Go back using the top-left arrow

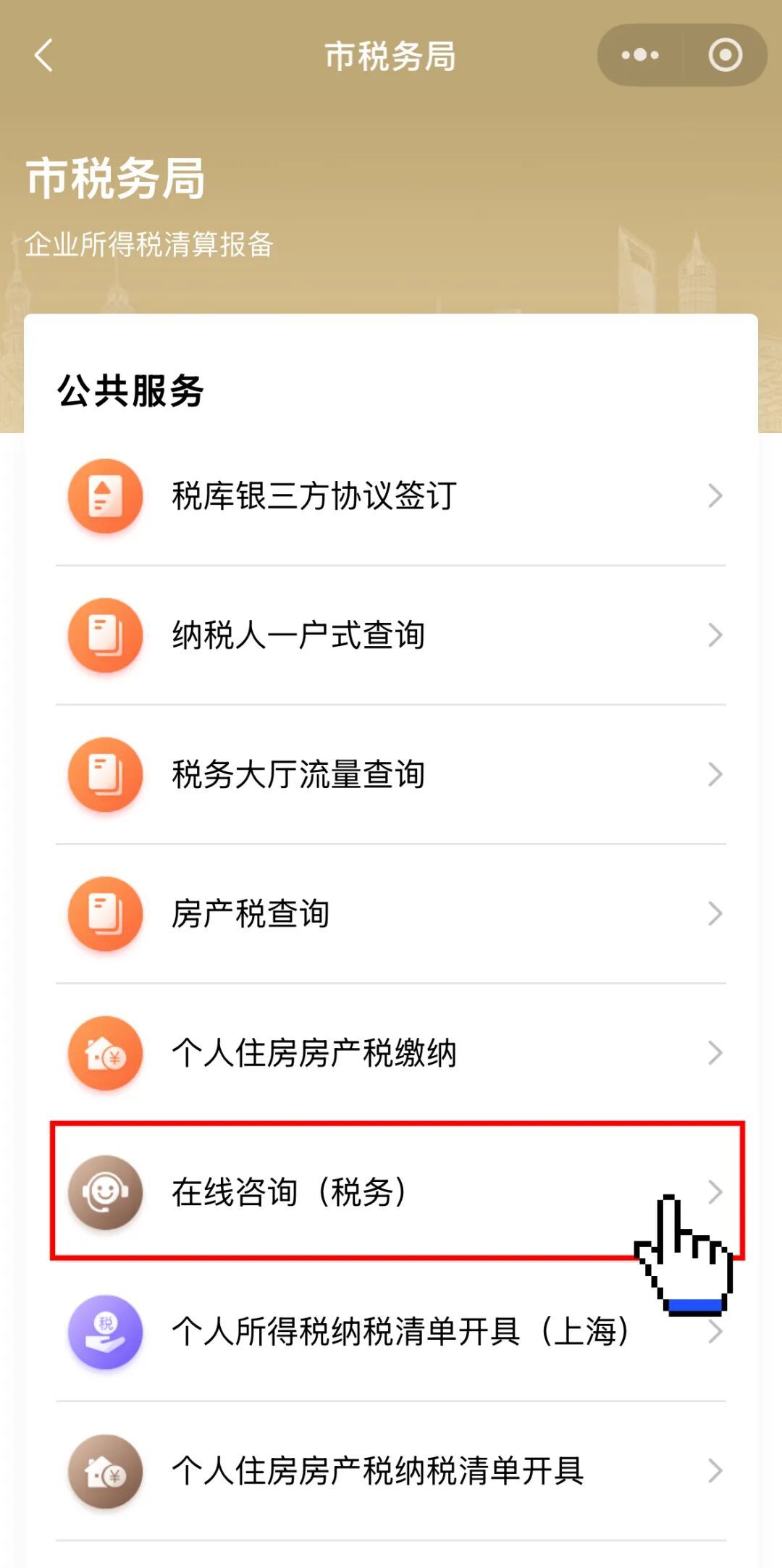click(43, 56)
